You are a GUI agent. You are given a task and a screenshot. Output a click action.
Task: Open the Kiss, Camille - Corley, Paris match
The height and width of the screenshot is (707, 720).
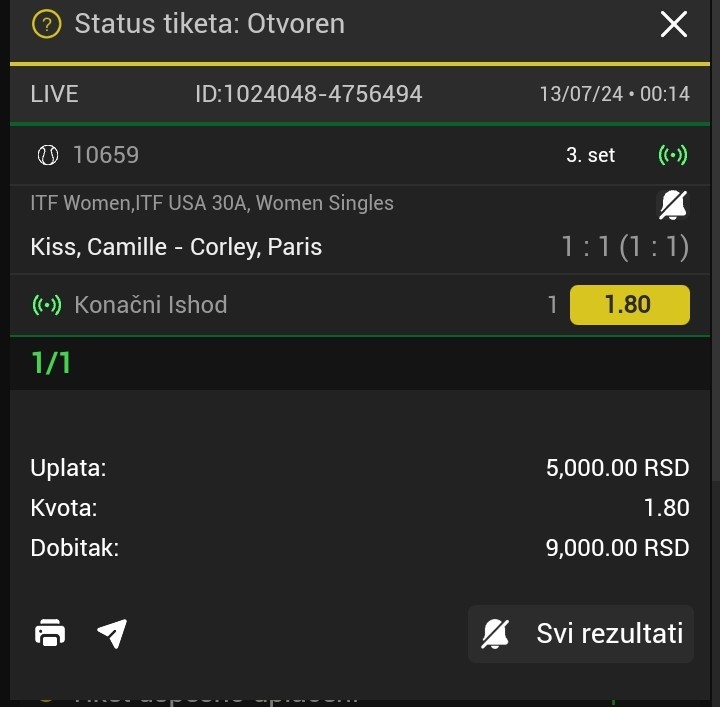tap(177, 247)
